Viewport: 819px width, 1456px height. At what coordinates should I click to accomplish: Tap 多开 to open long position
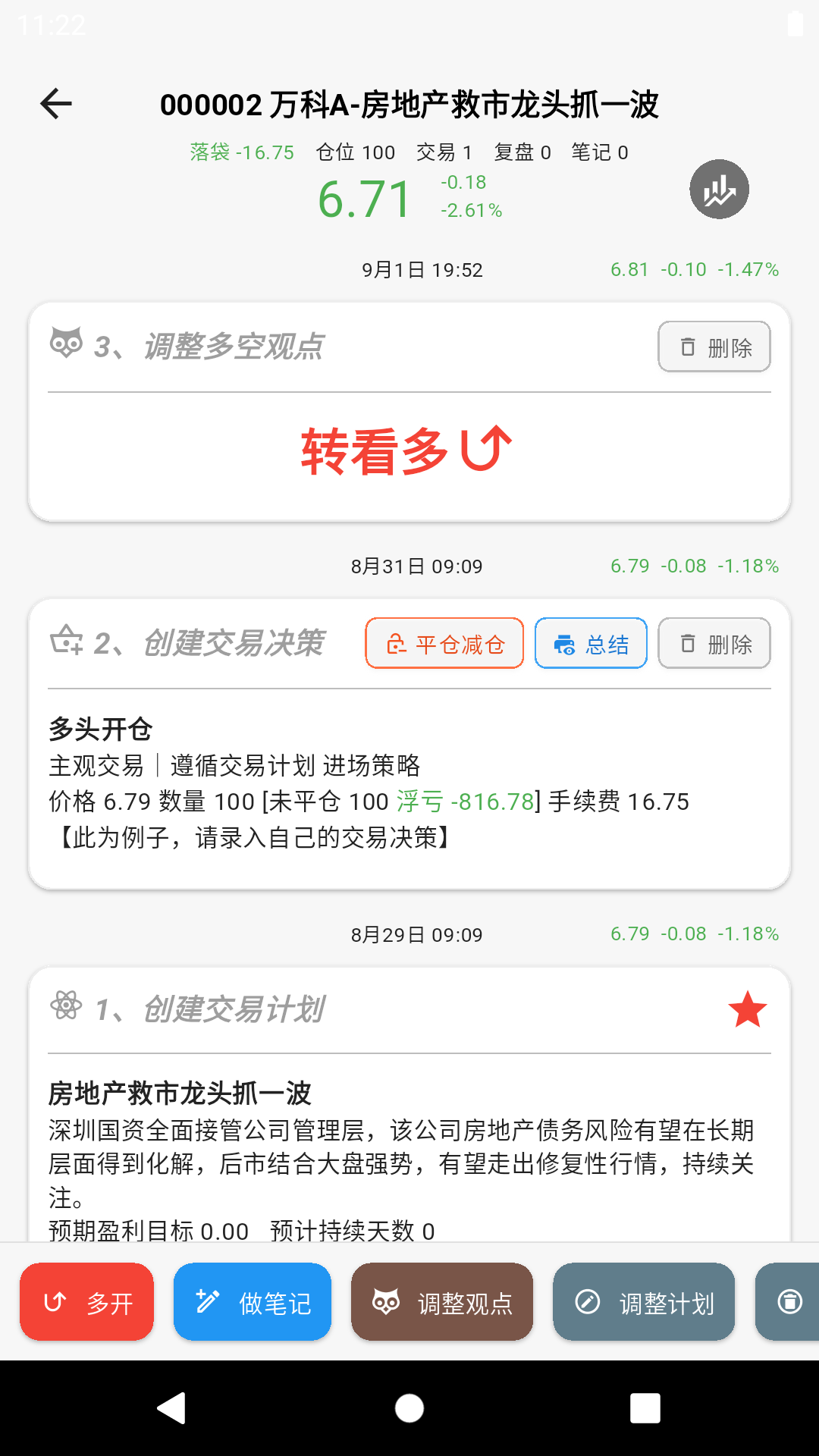pos(86,1302)
